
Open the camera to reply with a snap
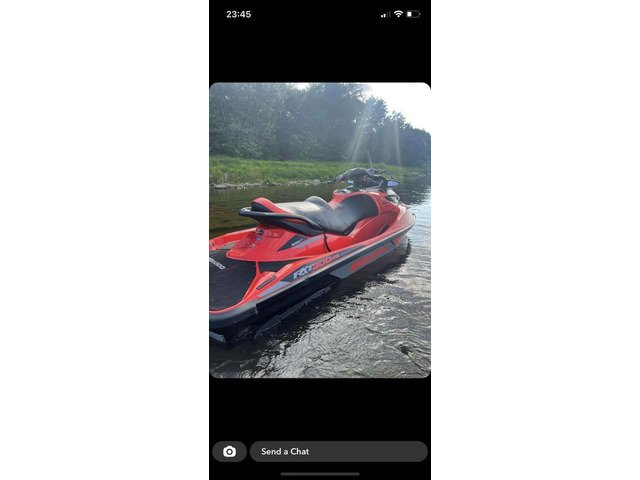pyautogui.click(x=229, y=451)
